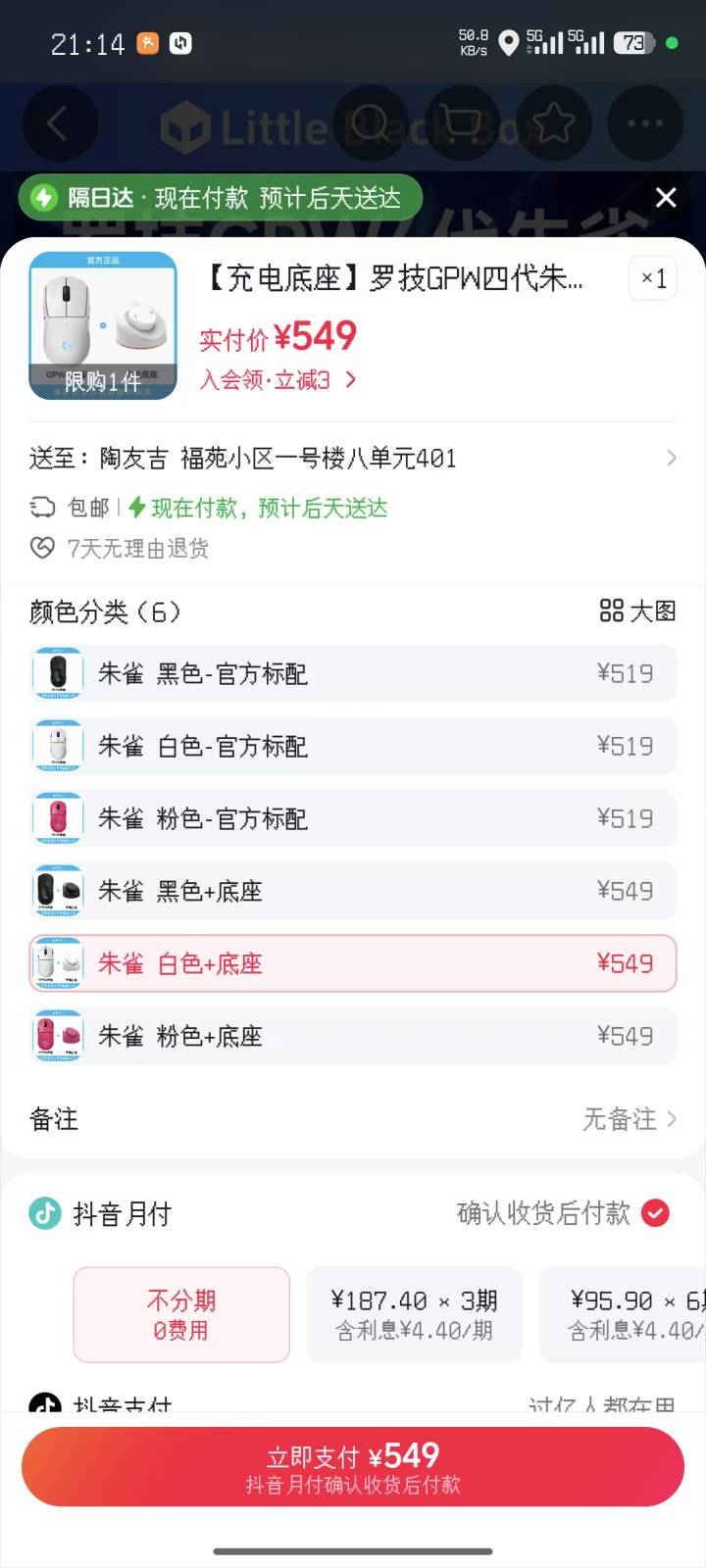Pick 朱雀 黑色+底座 variant
706x1568 pixels.
pos(353,891)
